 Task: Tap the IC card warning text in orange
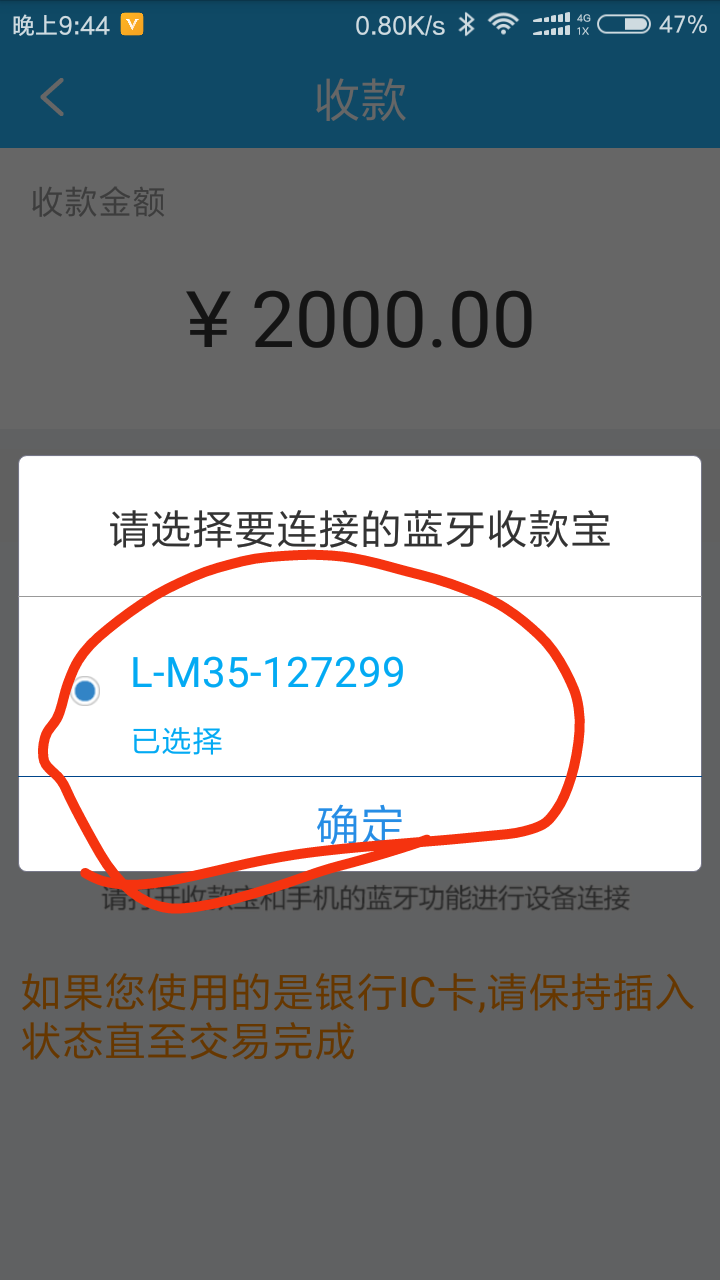360,1018
